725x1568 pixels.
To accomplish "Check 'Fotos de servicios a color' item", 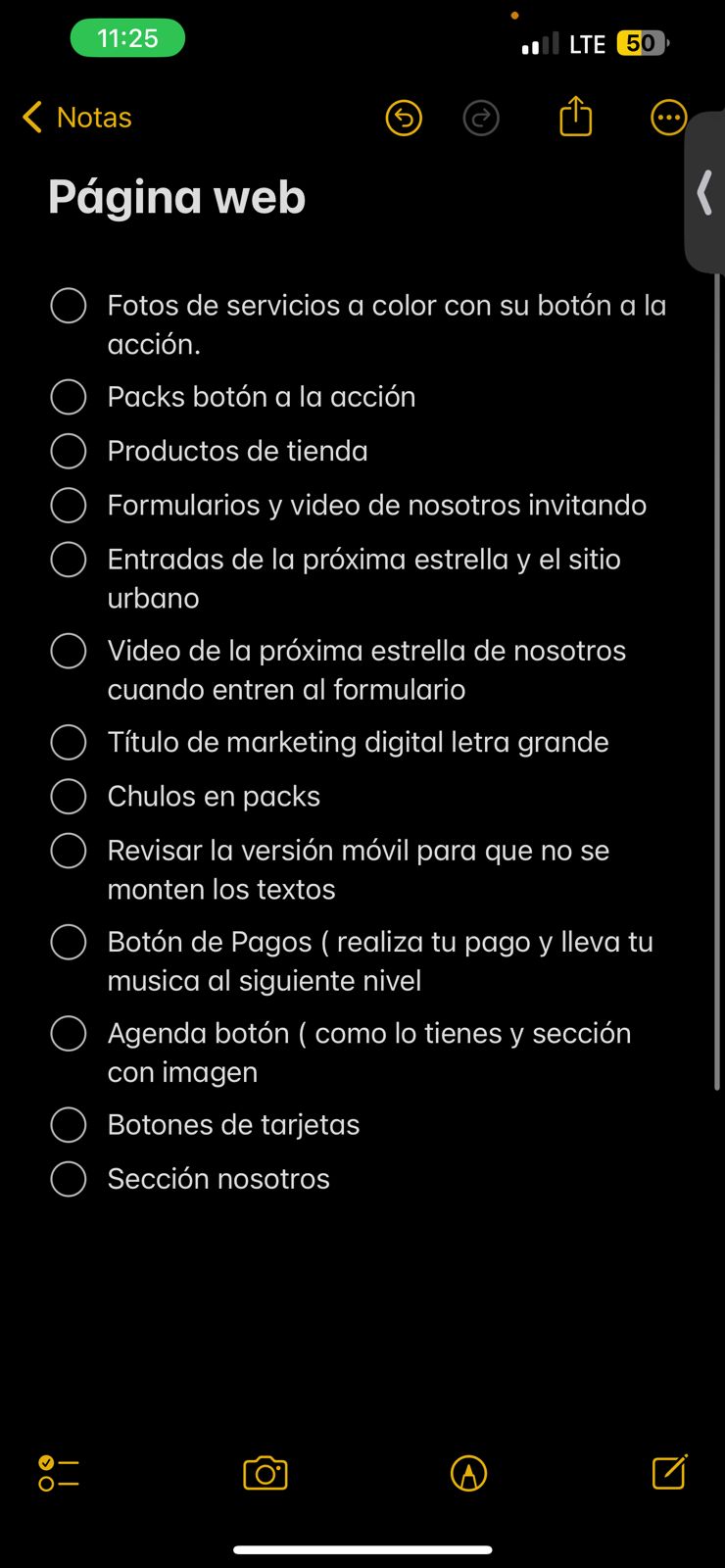I will pyautogui.click(x=69, y=306).
